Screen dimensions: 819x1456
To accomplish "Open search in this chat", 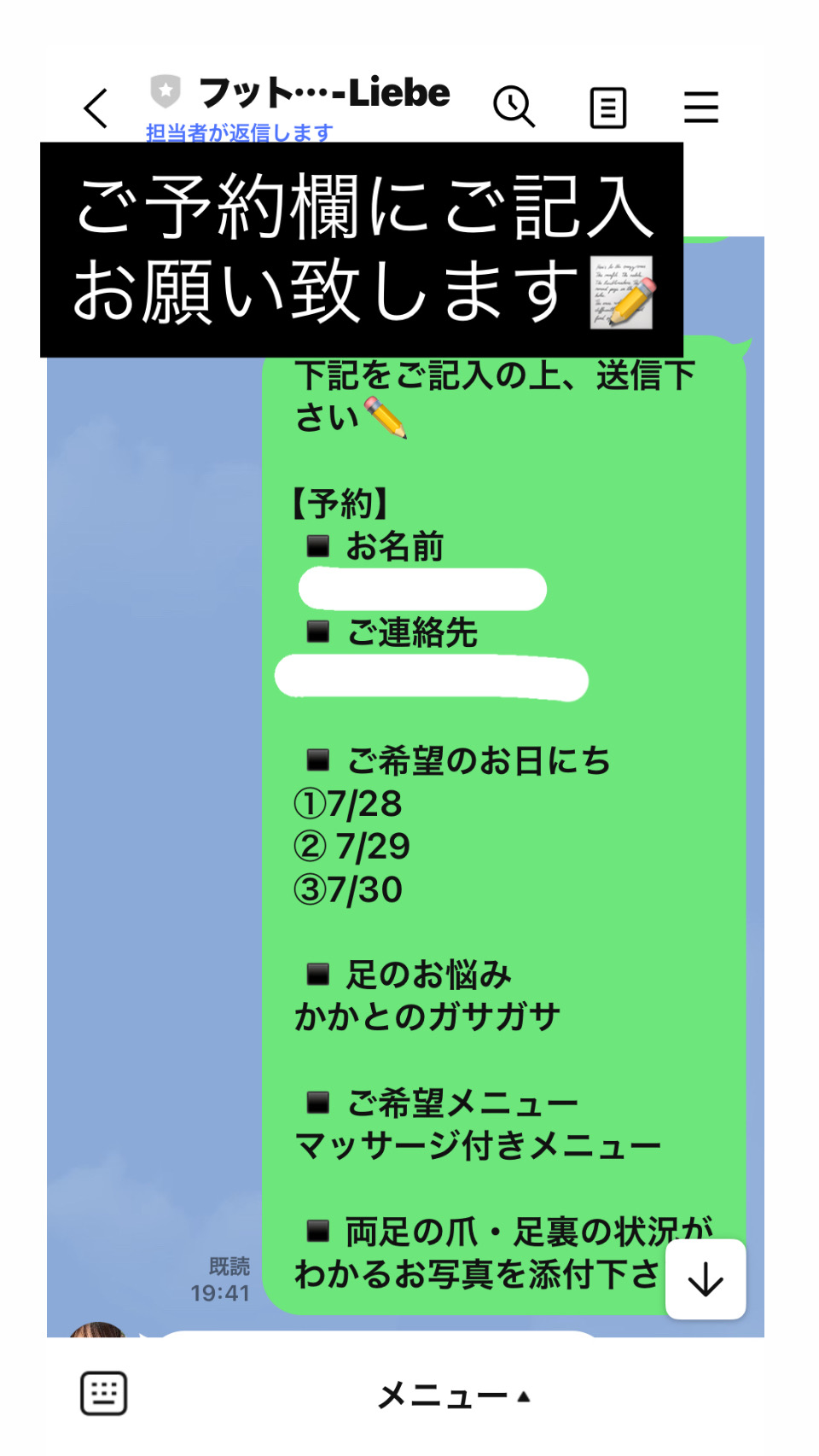I will (514, 107).
